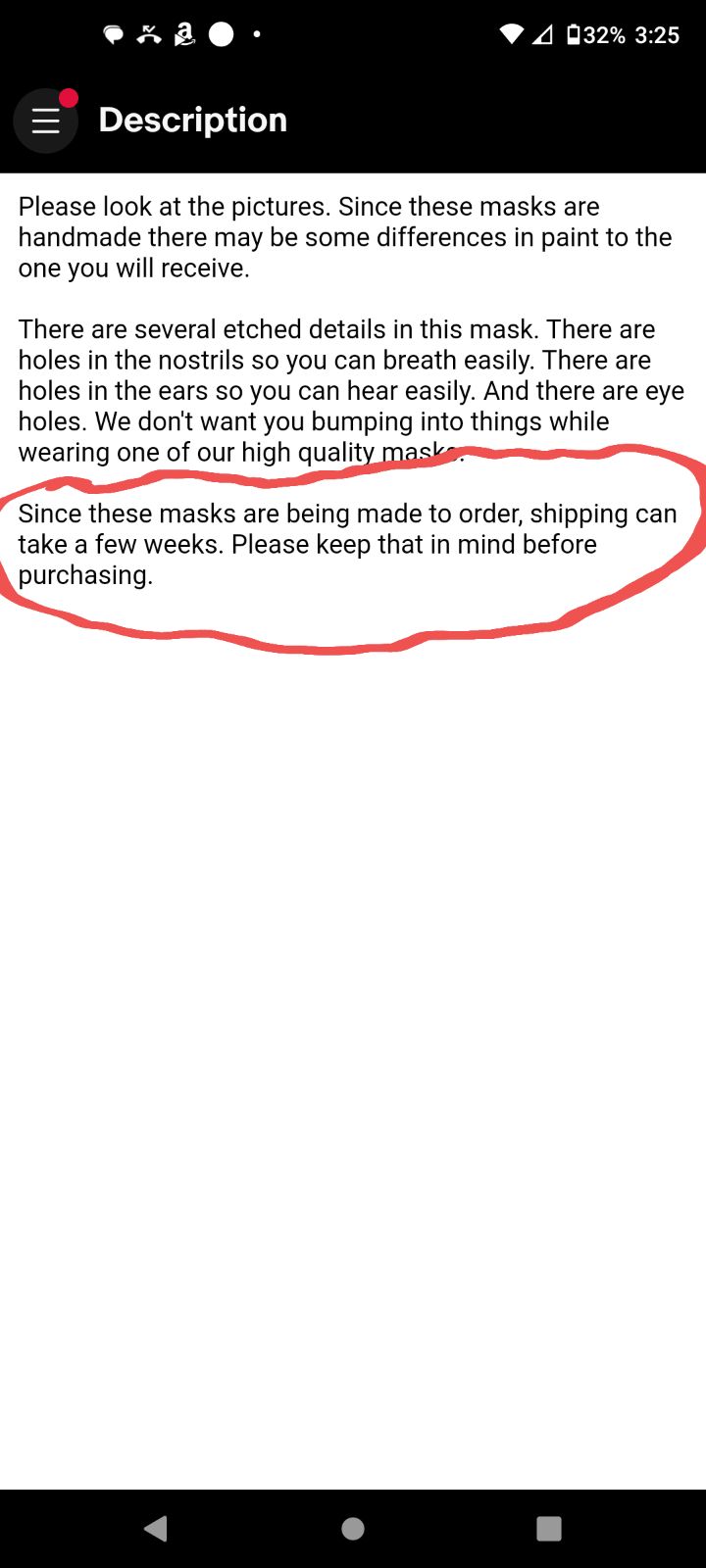Image resolution: width=706 pixels, height=1568 pixels.
Task: Open the hamburger menu button
Action: tap(45, 121)
